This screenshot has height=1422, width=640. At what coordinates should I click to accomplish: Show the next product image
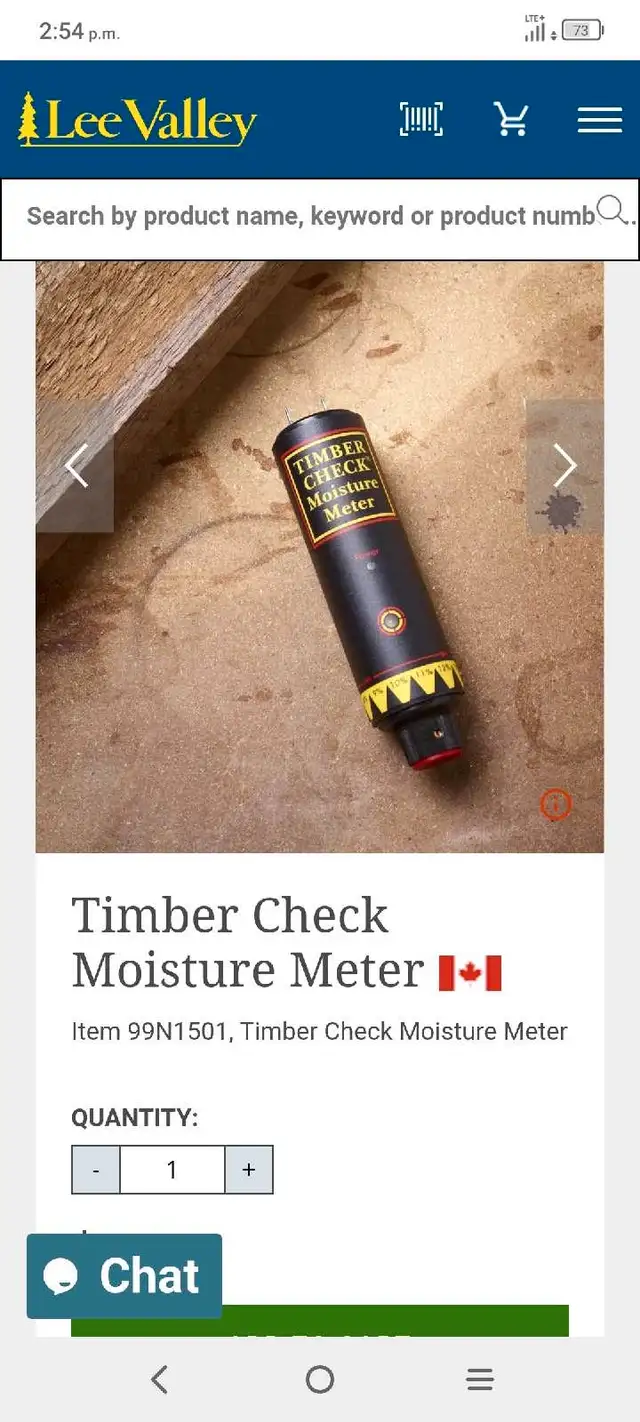[x=565, y=466]
